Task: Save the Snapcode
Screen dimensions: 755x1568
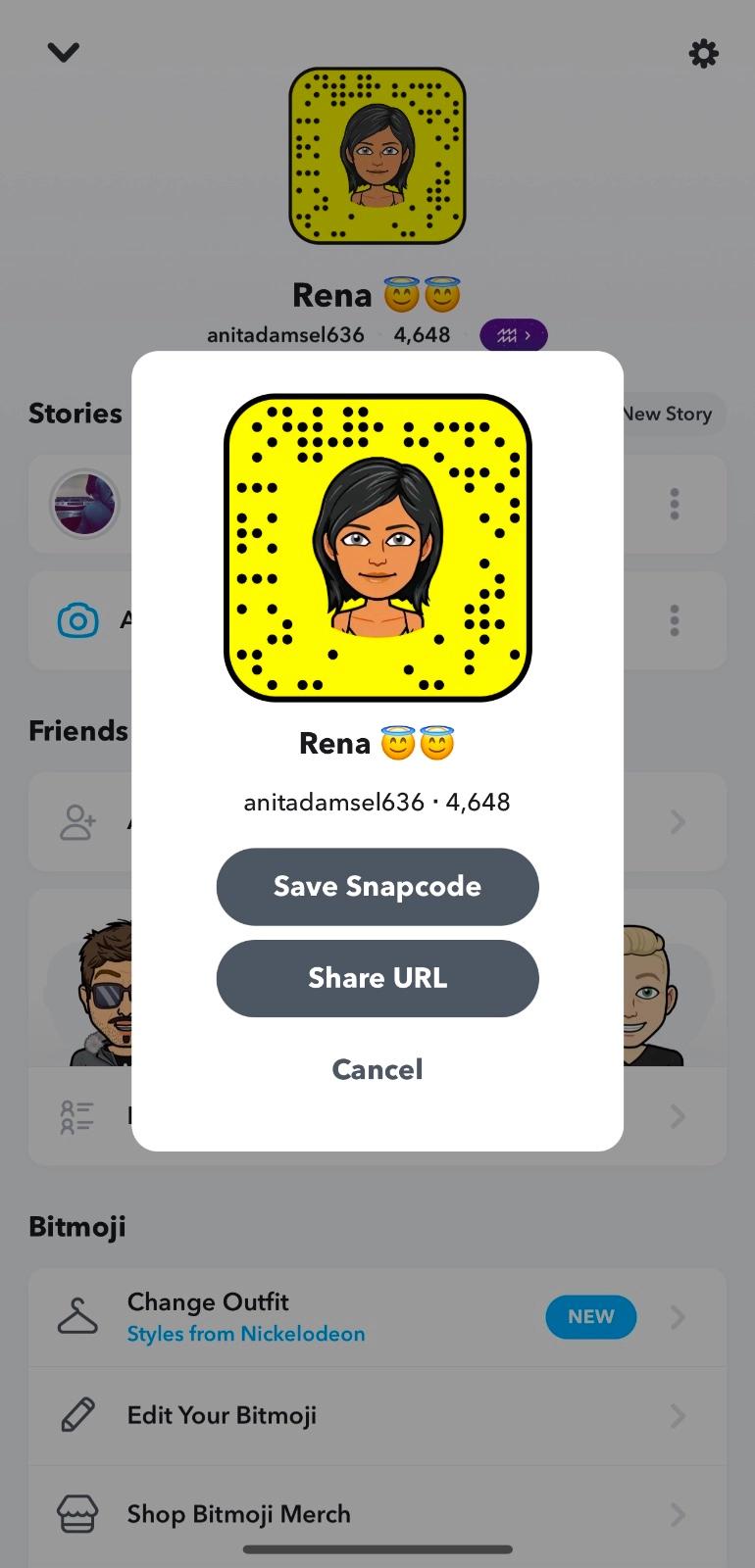Action: 377,886
